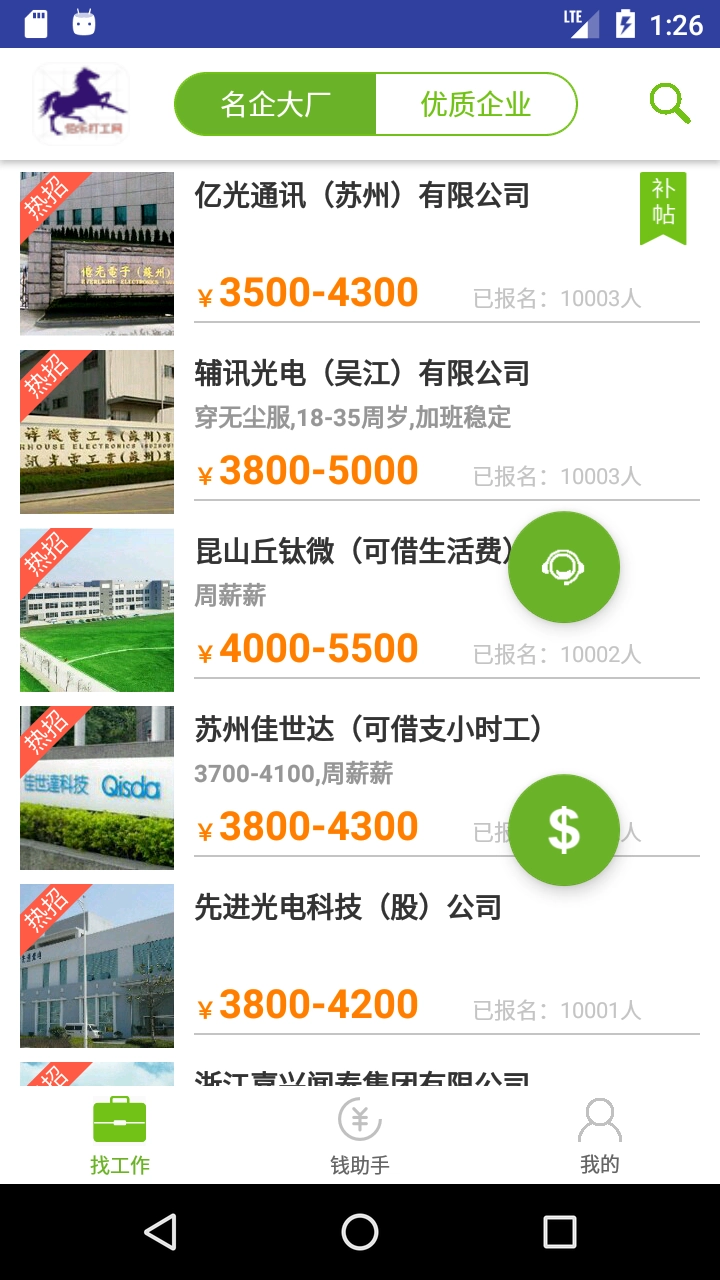720x1280 pixels.
Task: Switch to the 优质企业 tab
Action: coord(475,103)
